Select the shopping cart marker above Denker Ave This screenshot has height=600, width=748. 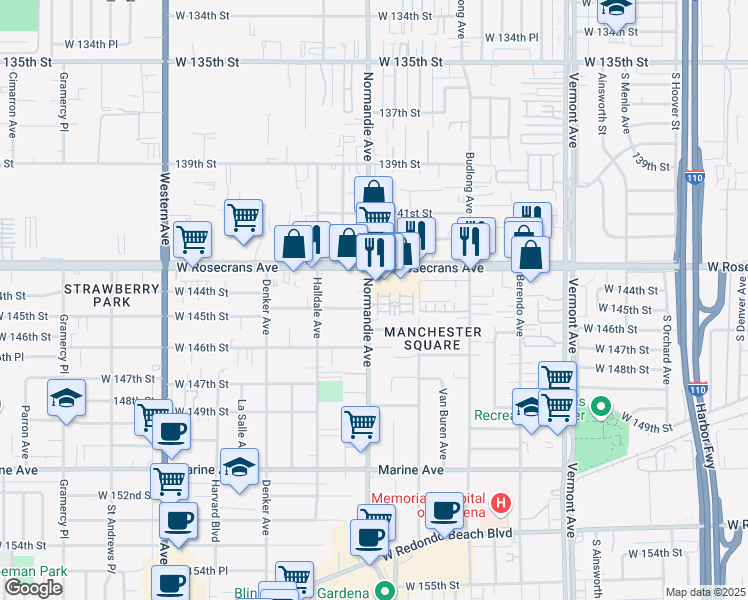tap(244, 216)
